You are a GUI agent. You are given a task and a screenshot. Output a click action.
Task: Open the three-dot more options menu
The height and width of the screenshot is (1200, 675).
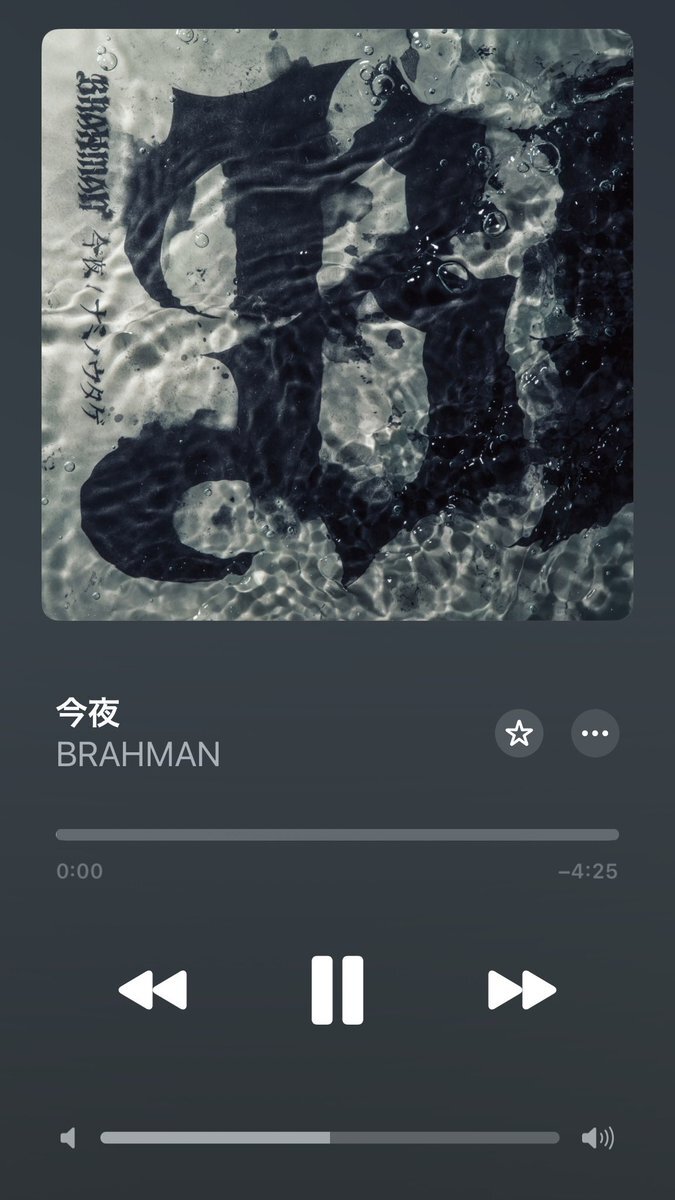pyautogui.click(x=595, y=734)
